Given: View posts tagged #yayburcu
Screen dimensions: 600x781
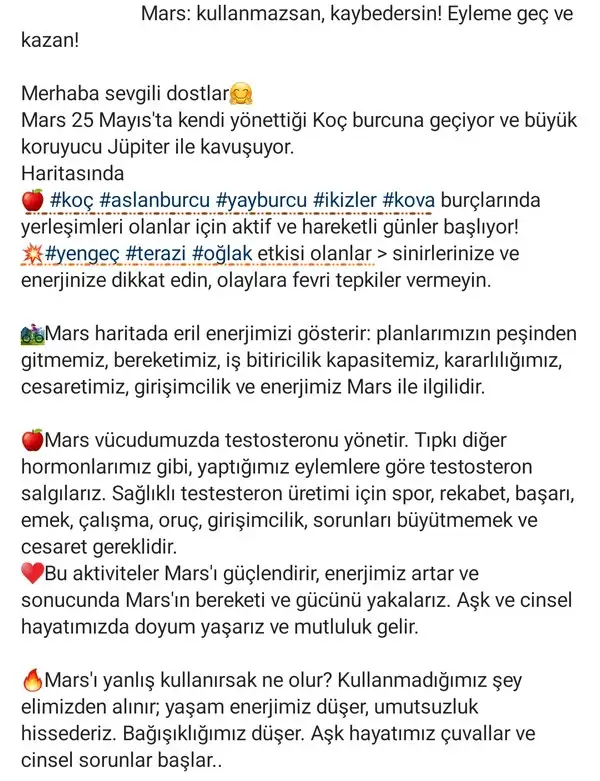Looking at the screenshot, I should (263, 200).
